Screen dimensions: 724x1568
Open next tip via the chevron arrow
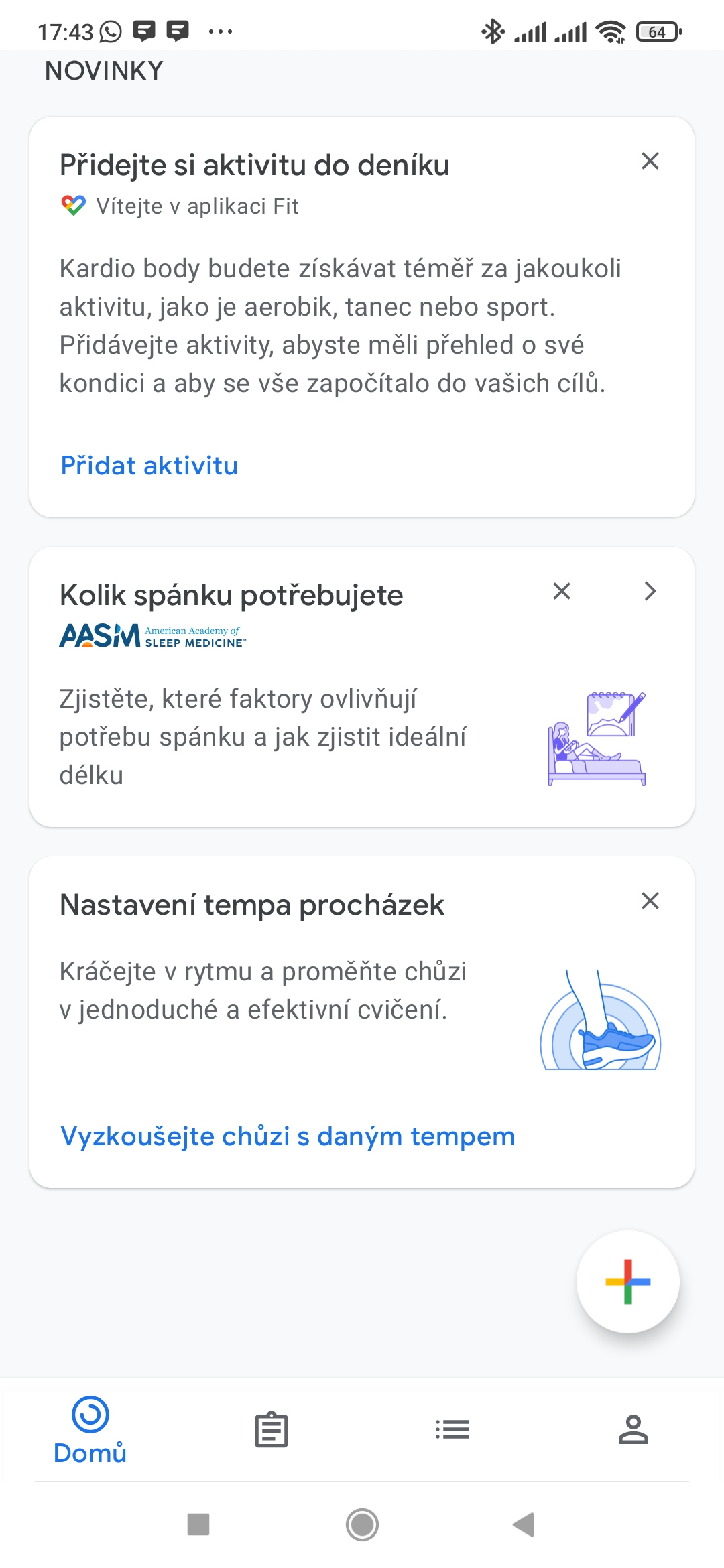point(650,591)
